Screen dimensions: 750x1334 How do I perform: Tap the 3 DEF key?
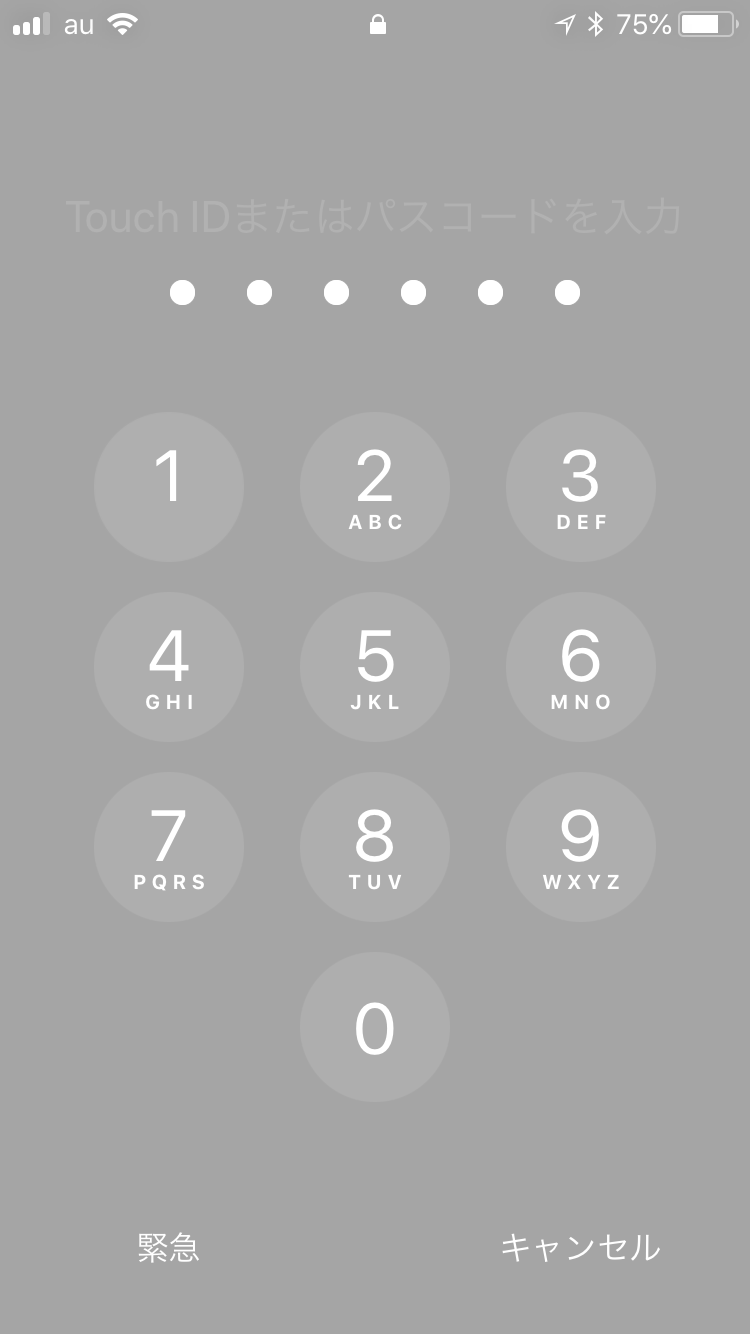(x=581, y=487)
